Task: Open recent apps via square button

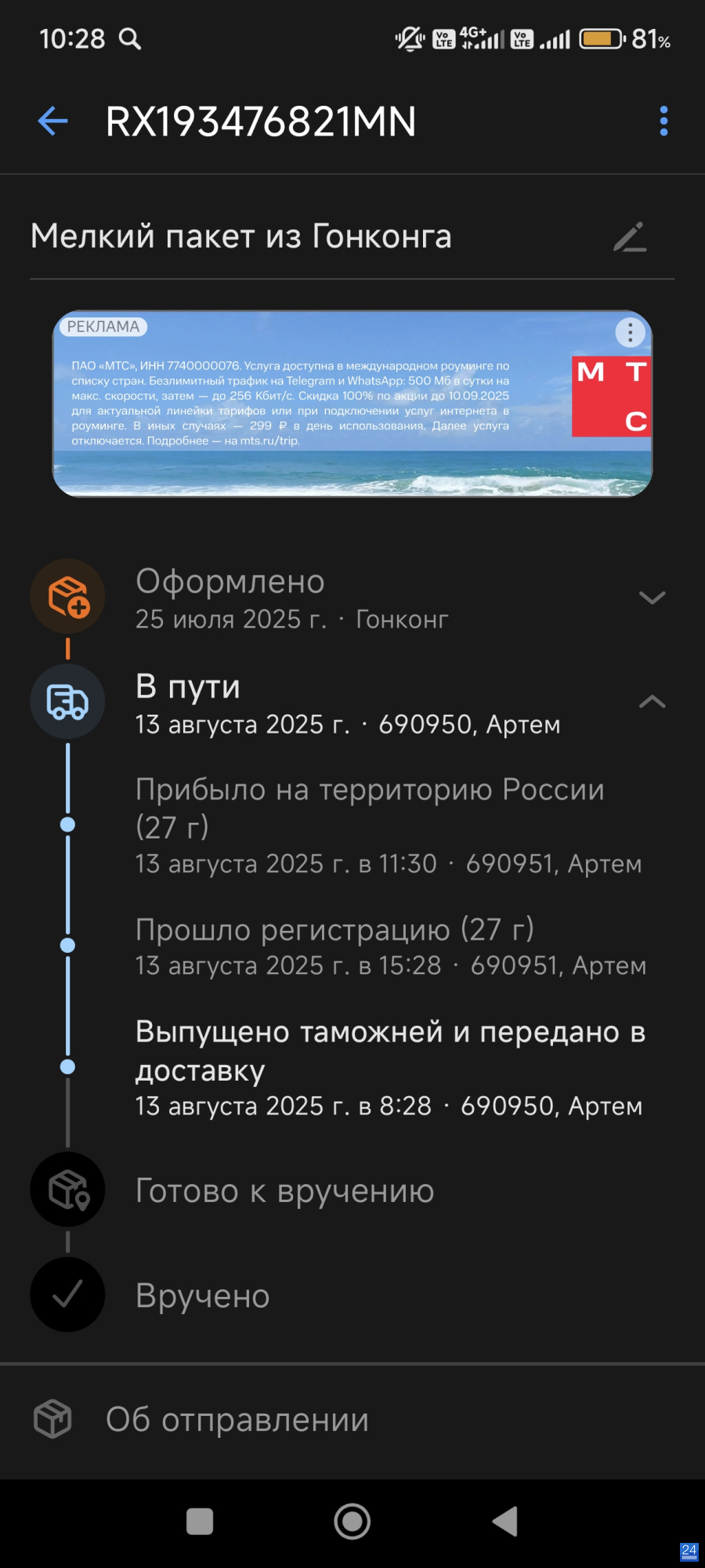Action: (200, 1522)
